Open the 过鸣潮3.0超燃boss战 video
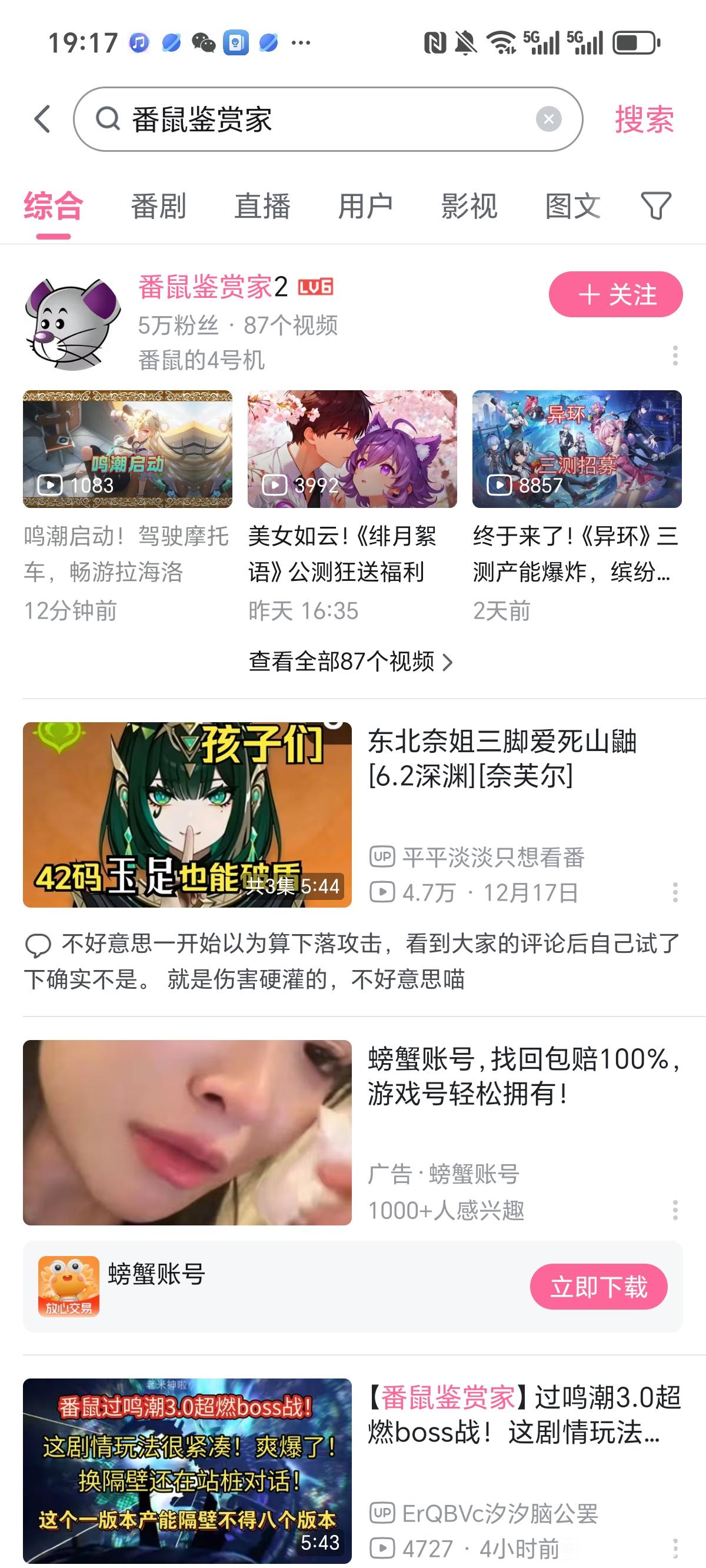The width and height of the screenshot is (706, 1568). [187, 1471]
